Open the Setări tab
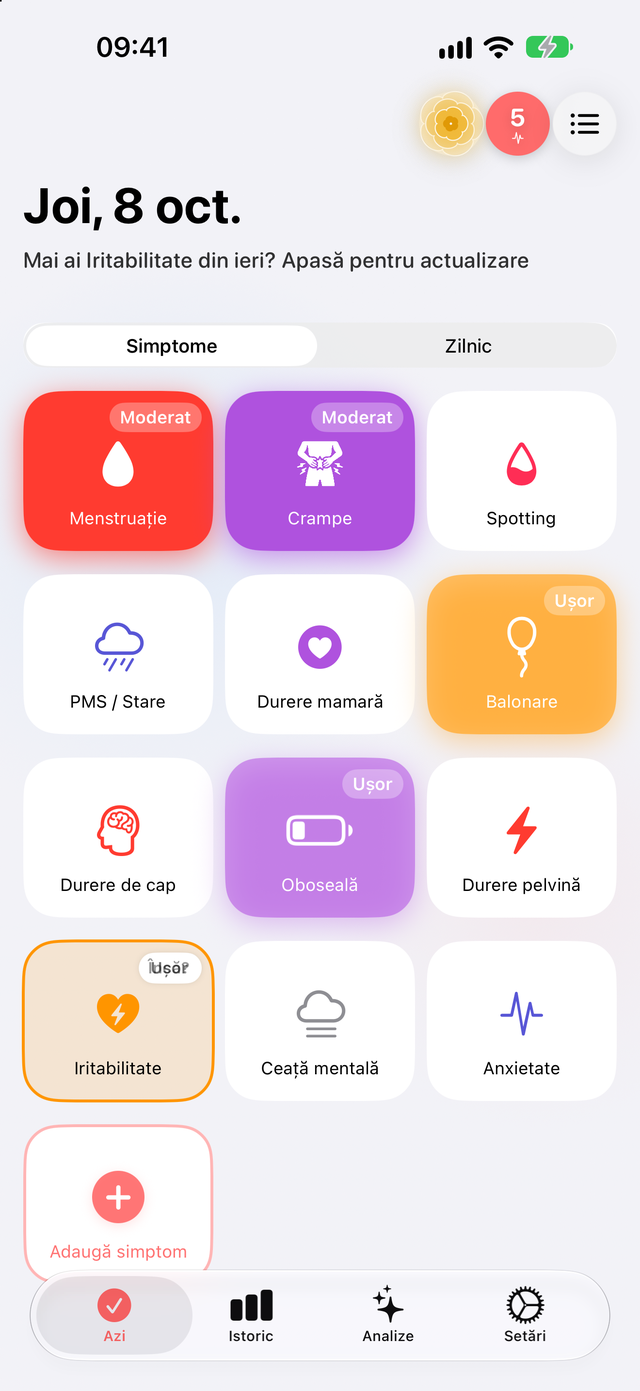640x1391 pixels. coord(525,1315)
